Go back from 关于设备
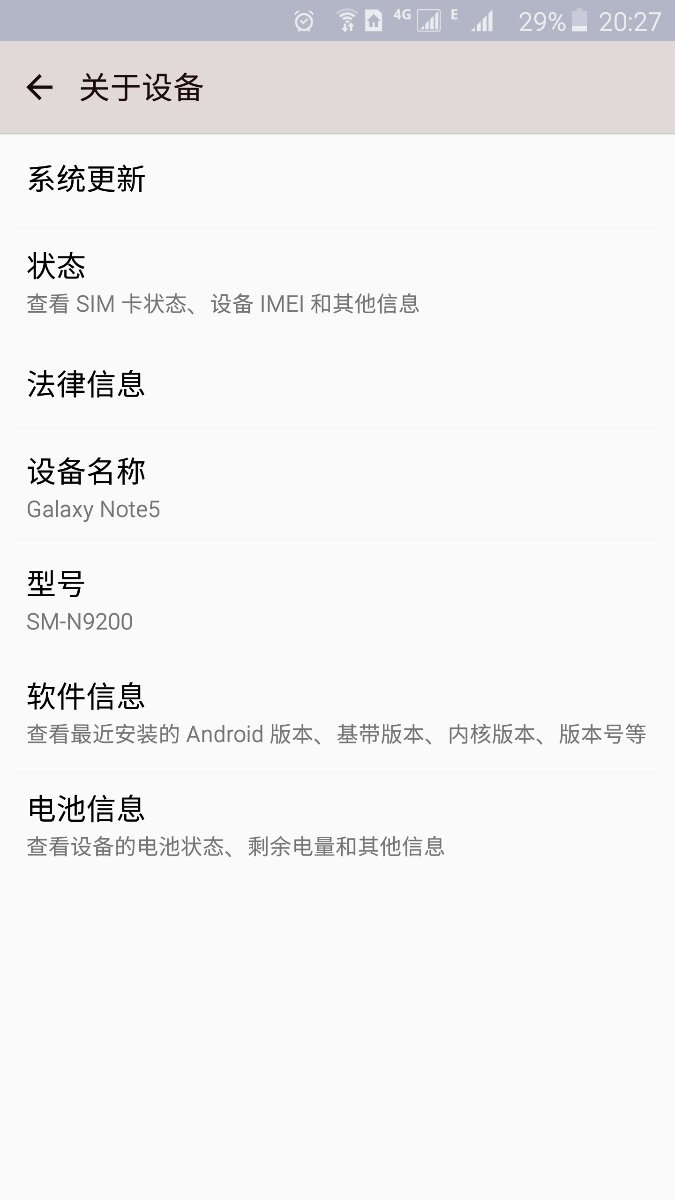Screen dimensions: 675x1200 click(x=40, y=88)
